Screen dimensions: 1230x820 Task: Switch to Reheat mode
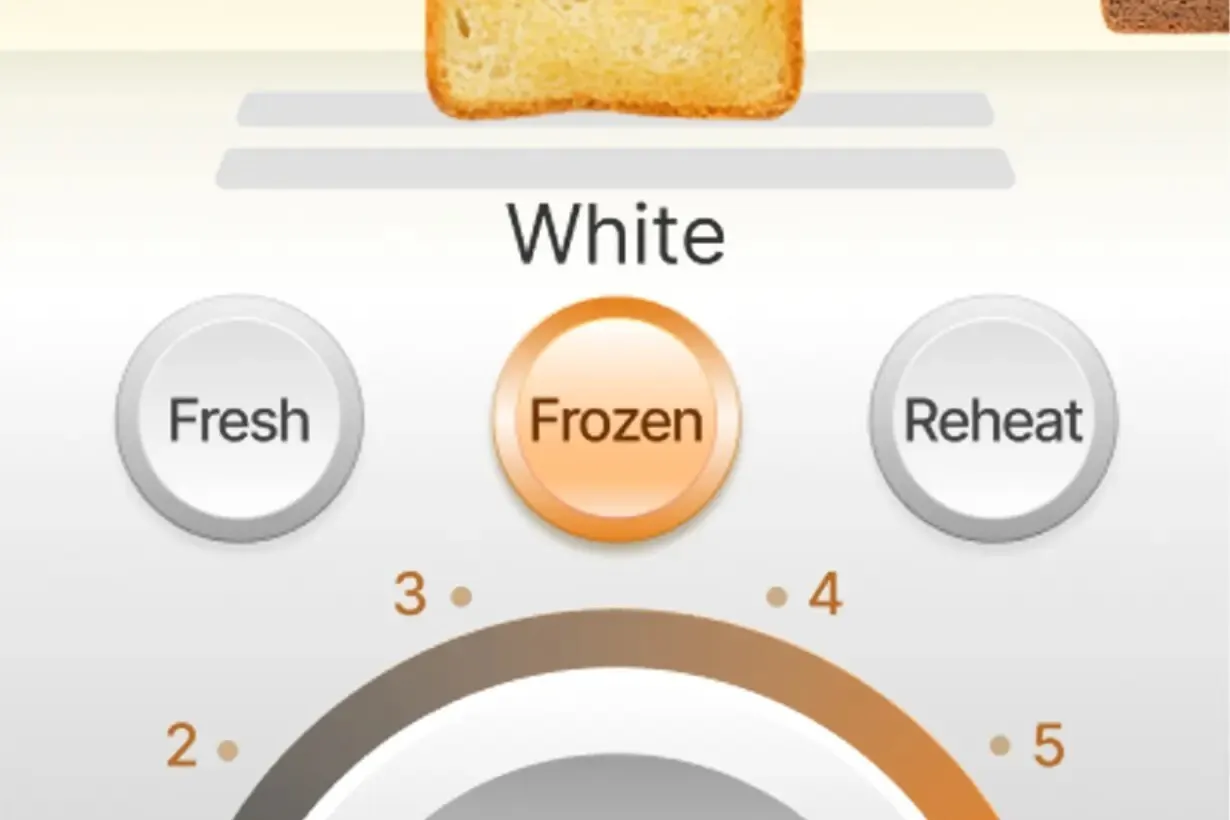click(993, 419)
